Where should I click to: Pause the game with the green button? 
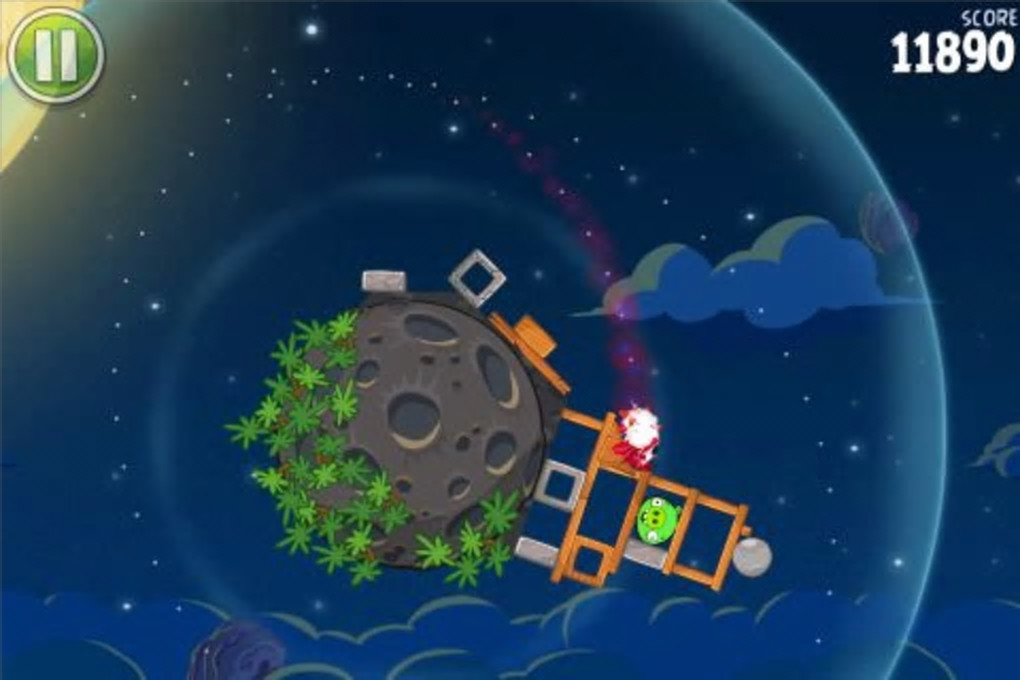55,55
